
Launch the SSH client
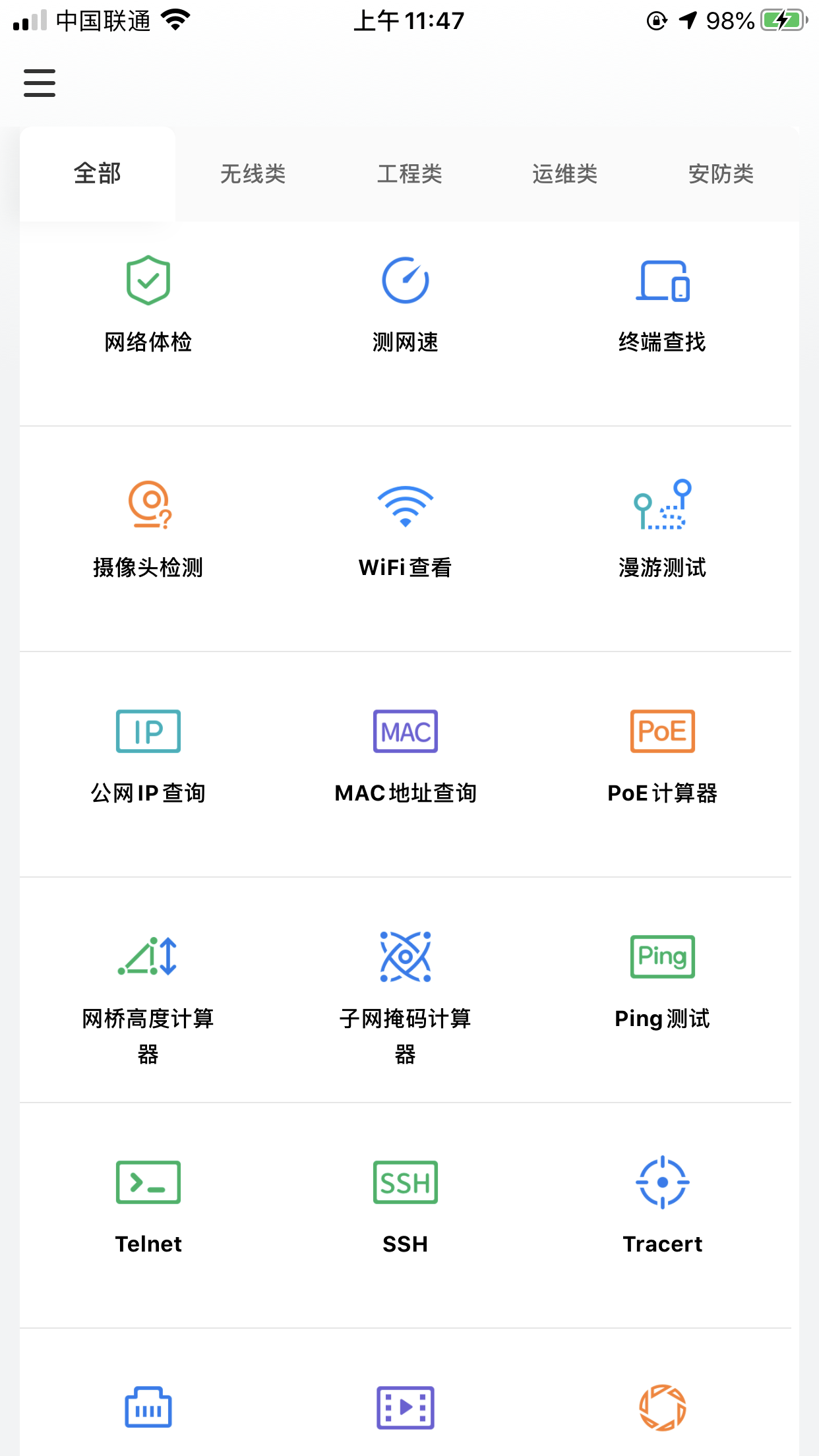tap(405, 1207)
